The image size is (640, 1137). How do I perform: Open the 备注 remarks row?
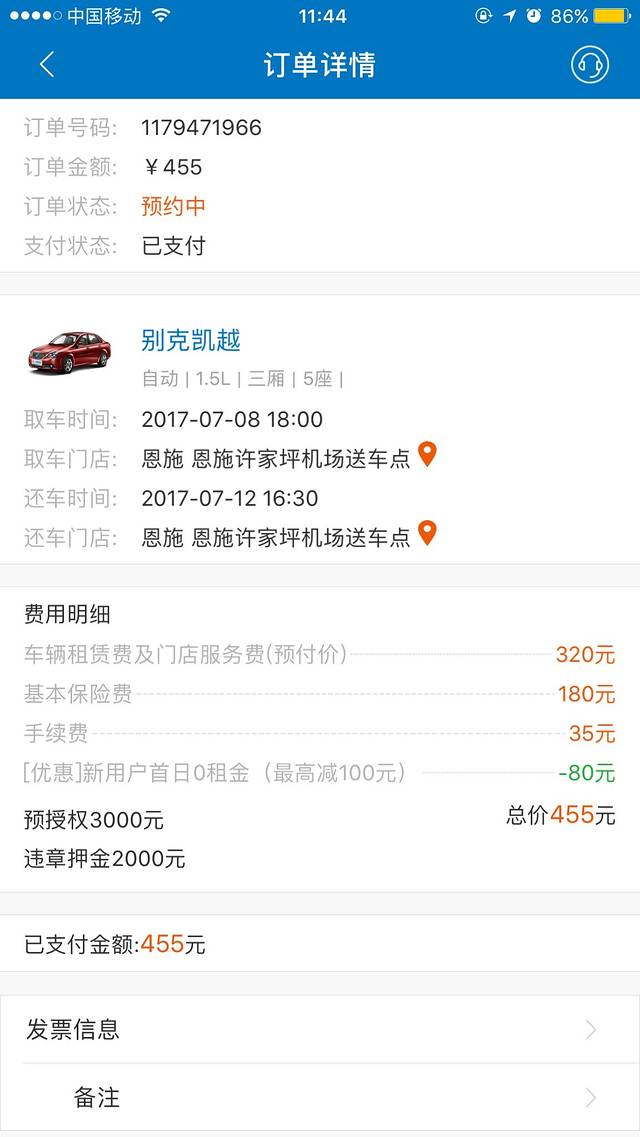(320, 1097)
